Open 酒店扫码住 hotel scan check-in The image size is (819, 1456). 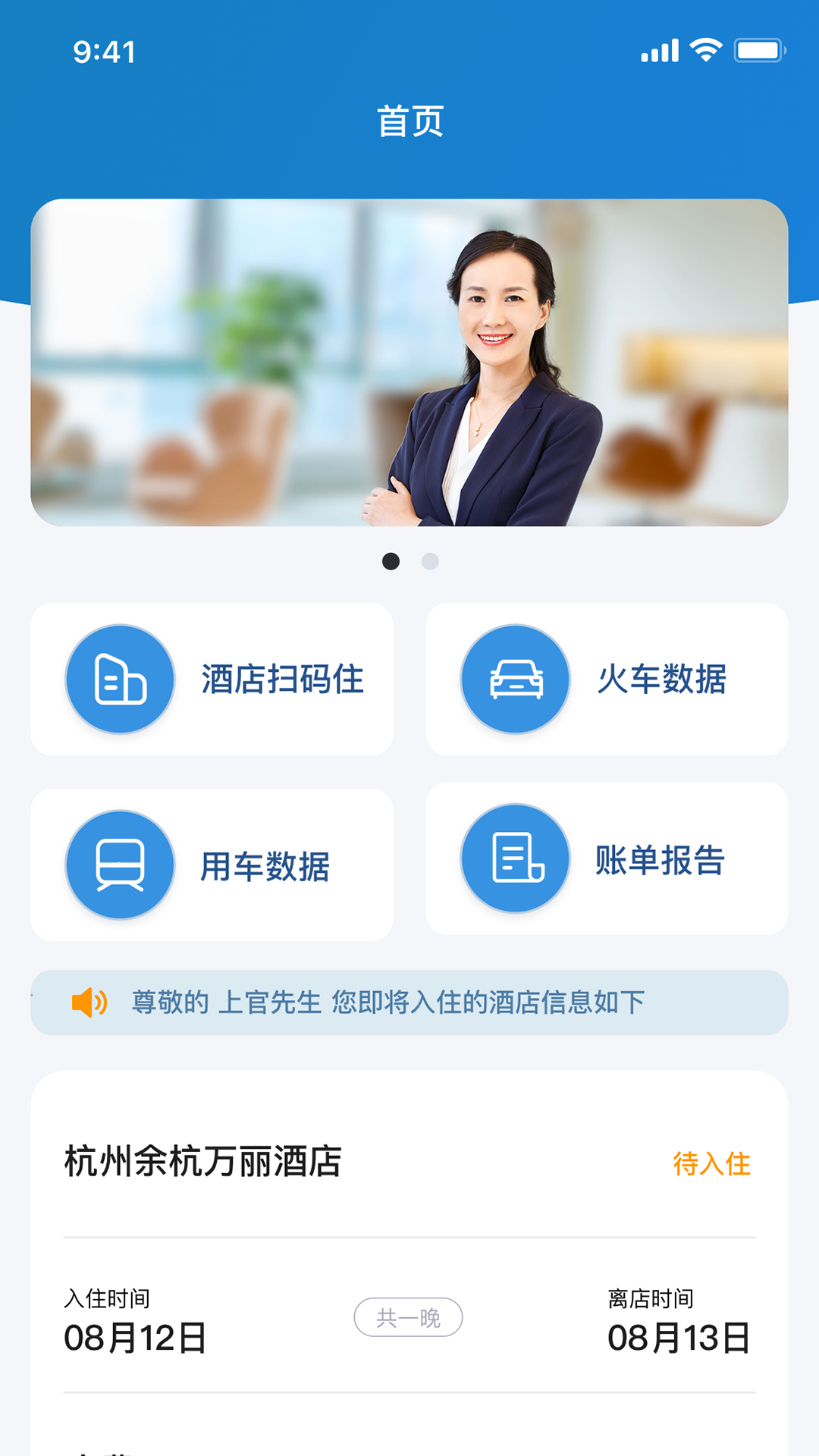[x=212, y=679]
